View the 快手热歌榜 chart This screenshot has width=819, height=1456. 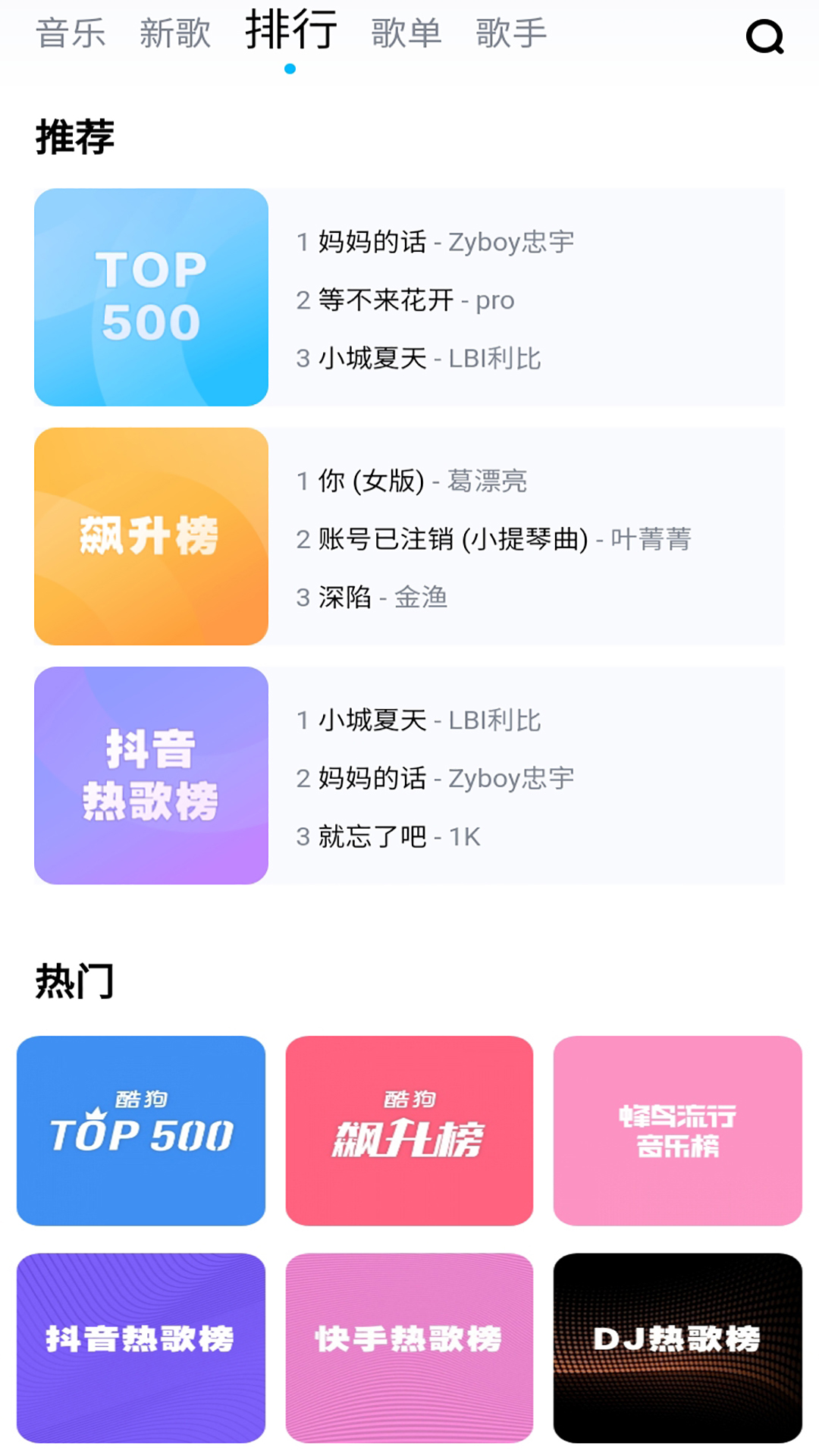(x=409, y=1347)
